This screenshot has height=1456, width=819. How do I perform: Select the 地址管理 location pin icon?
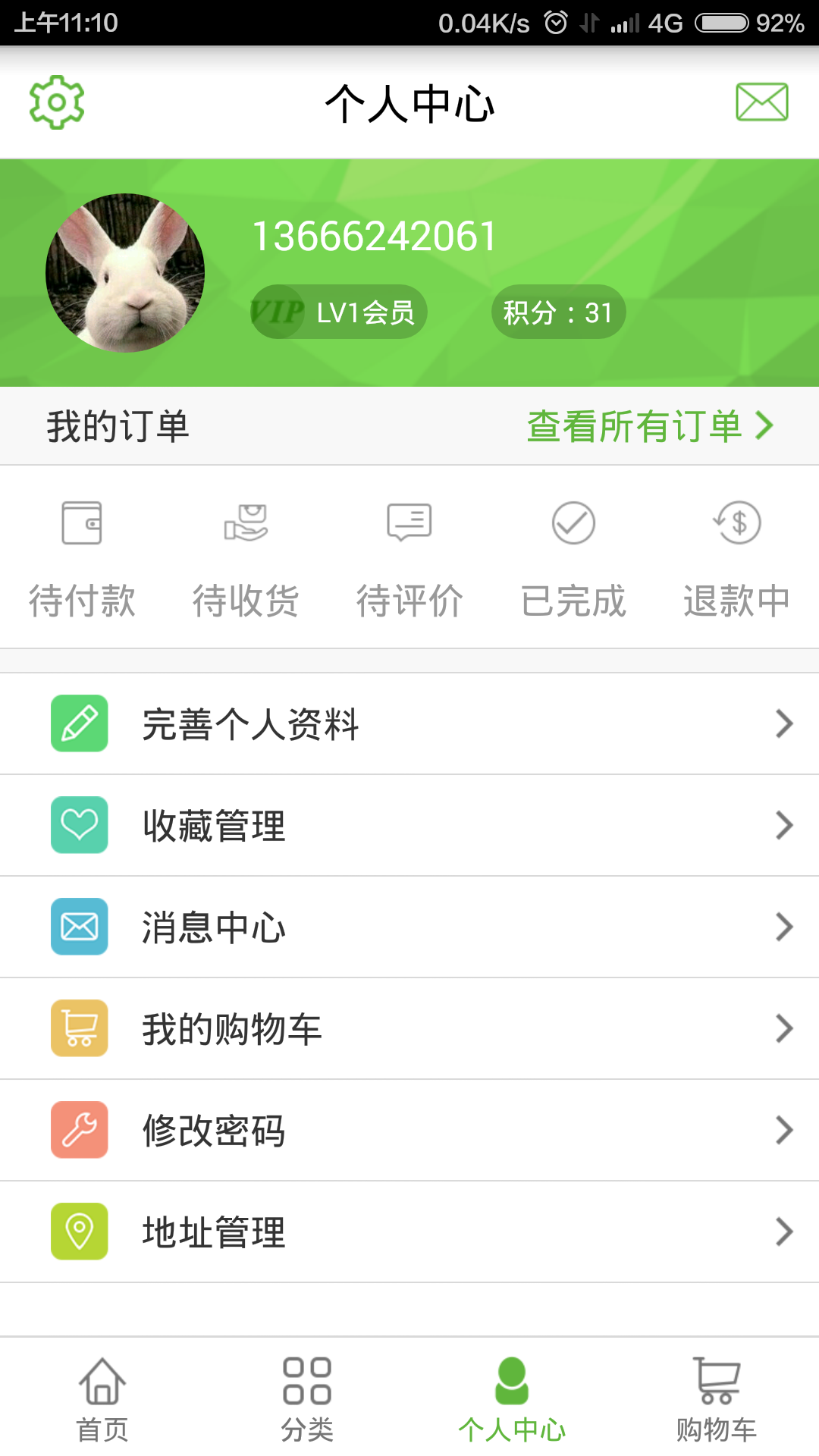79,1232
